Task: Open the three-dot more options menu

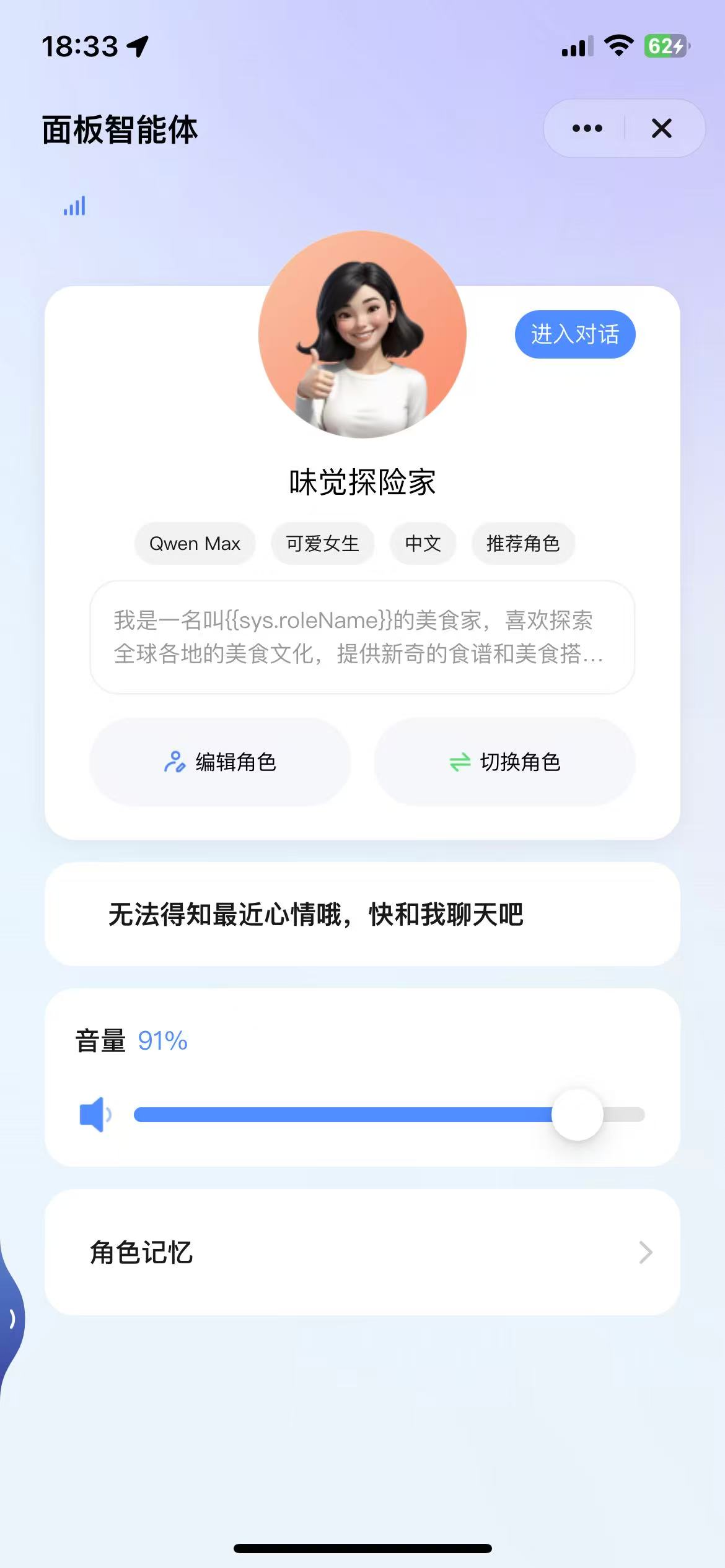Action: (587, 129)
